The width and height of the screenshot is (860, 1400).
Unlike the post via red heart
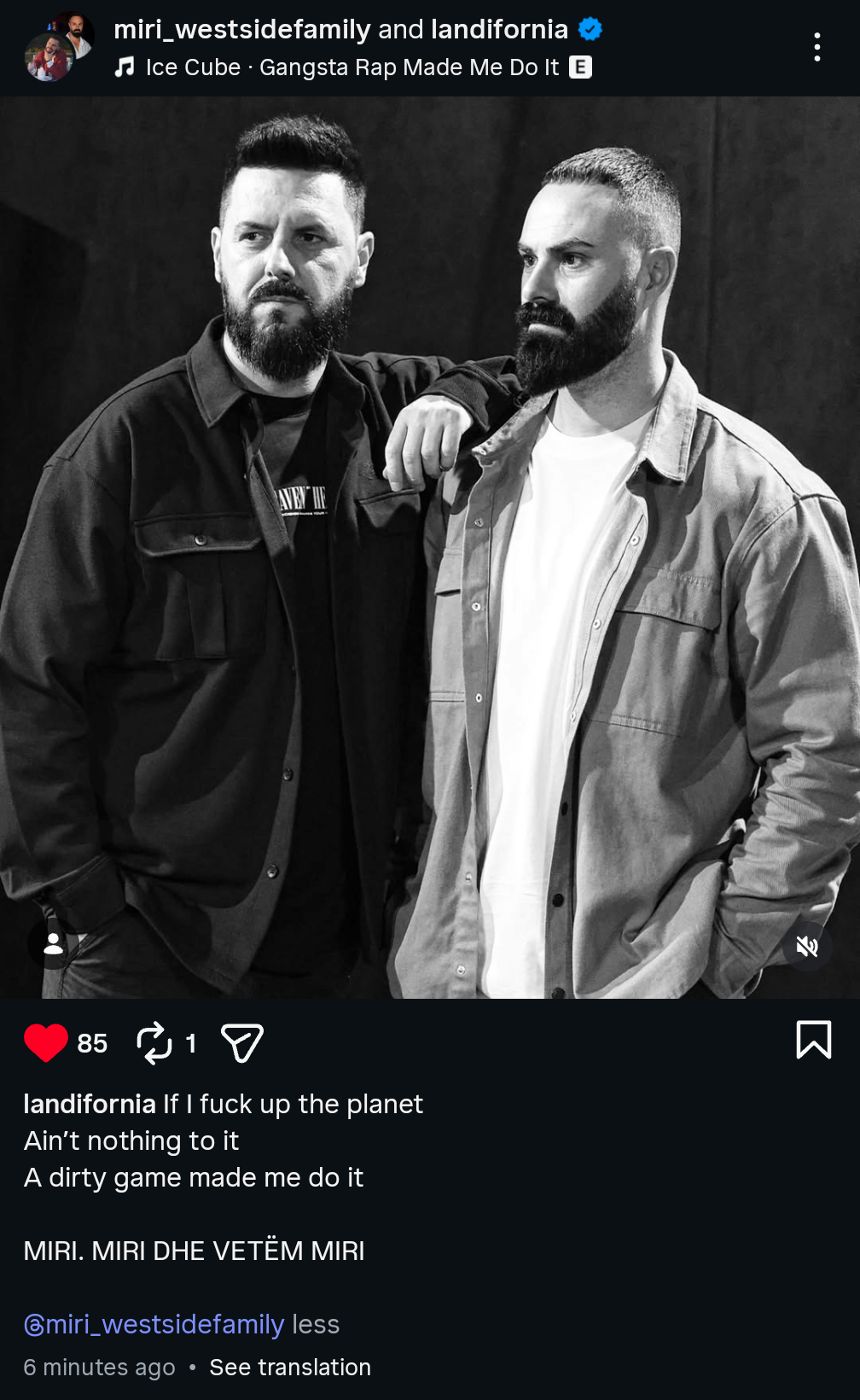pyautogui.click(x=46, y=1042)
